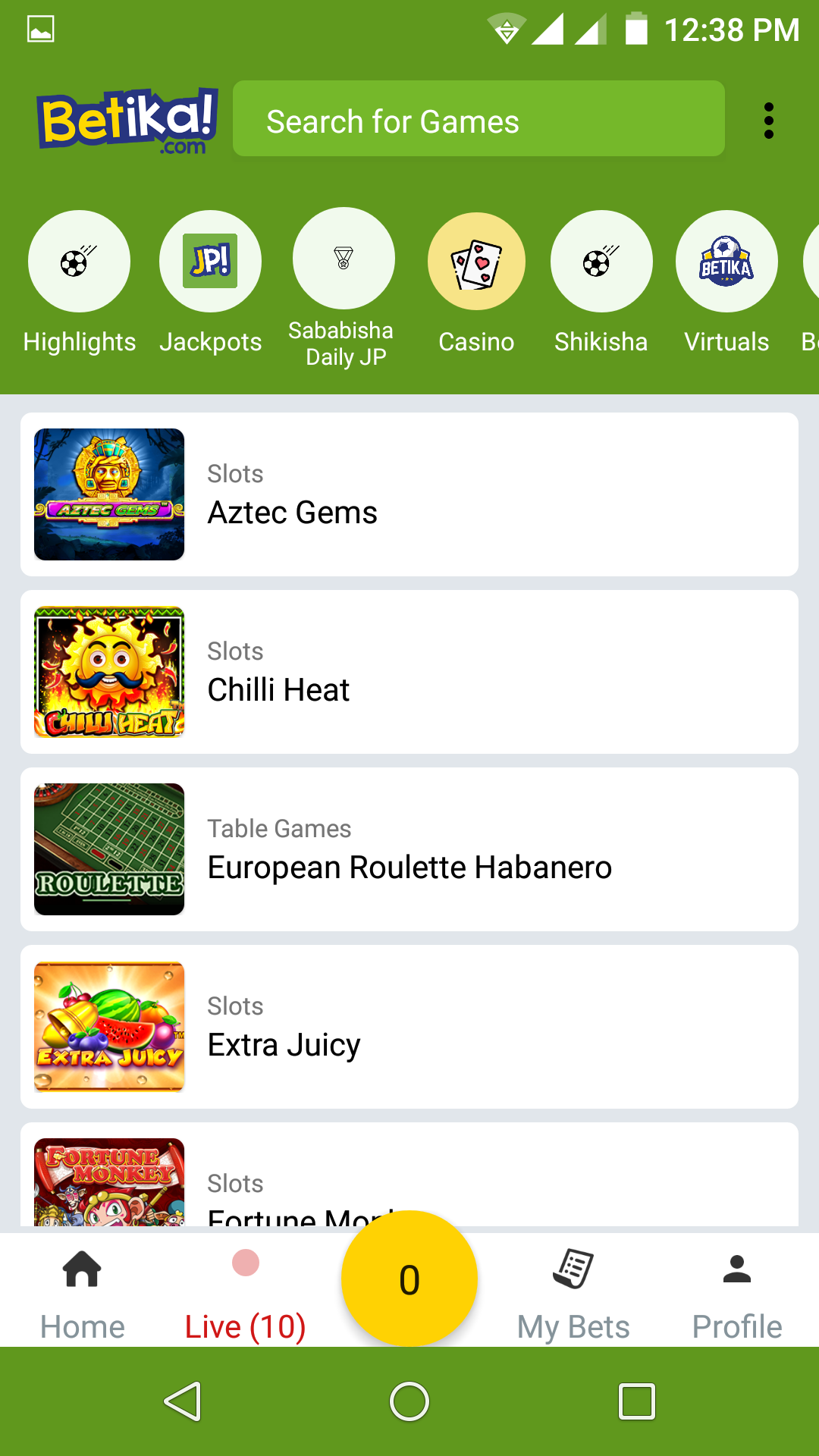The height and width of the screenshot is (1456, 819).
Task: Switch to My Bets
Action: click(x=573, y=1293)
